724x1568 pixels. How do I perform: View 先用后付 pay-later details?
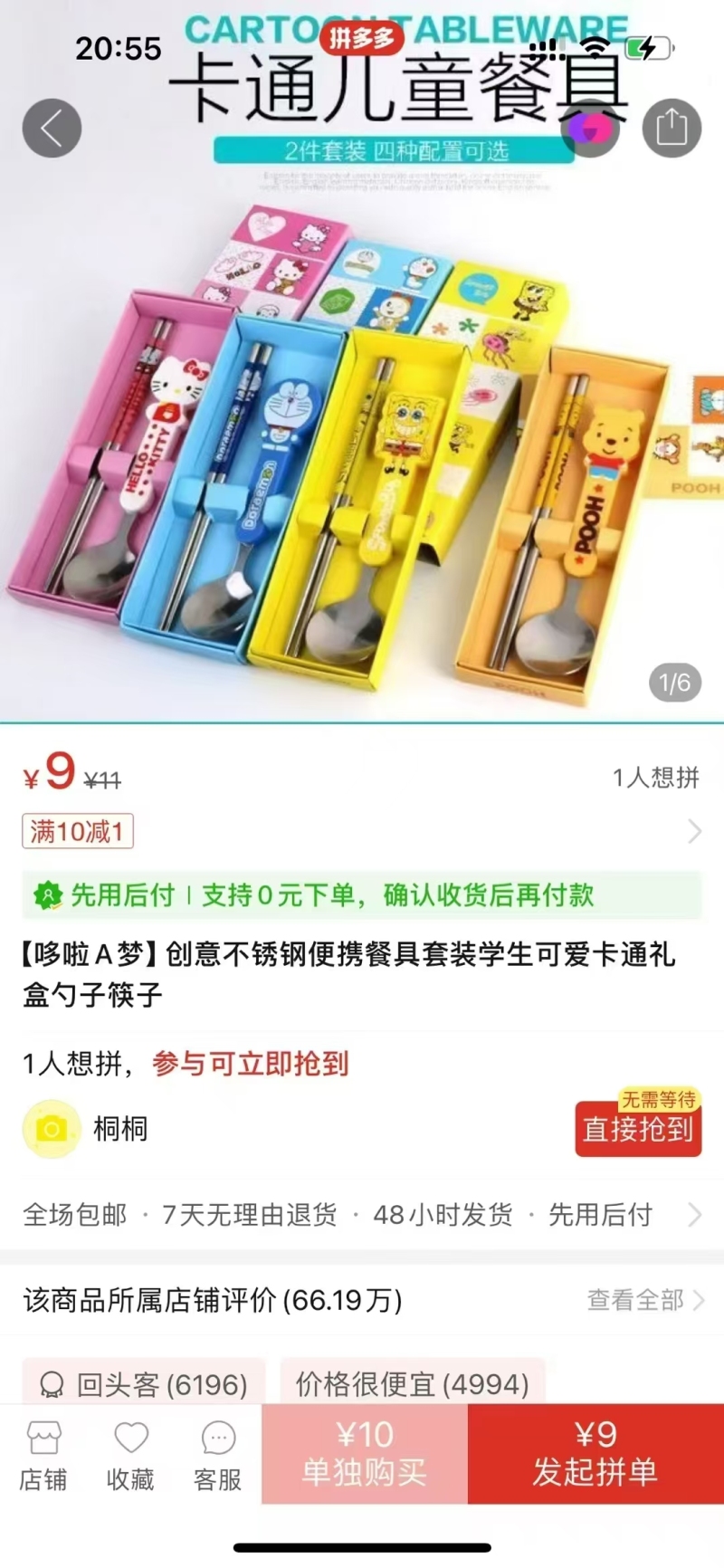coord(362,895)
